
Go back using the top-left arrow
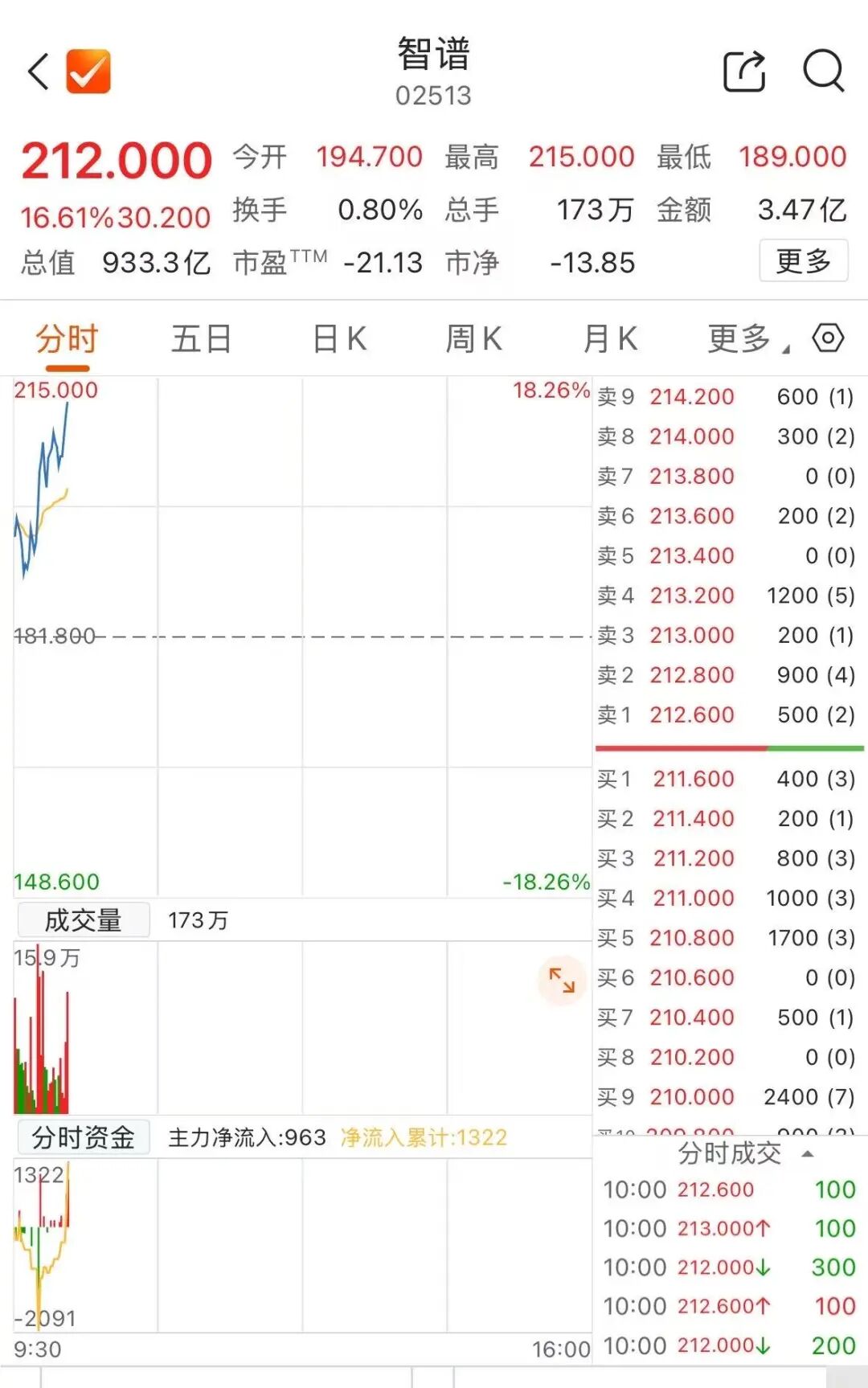[39, 72]
